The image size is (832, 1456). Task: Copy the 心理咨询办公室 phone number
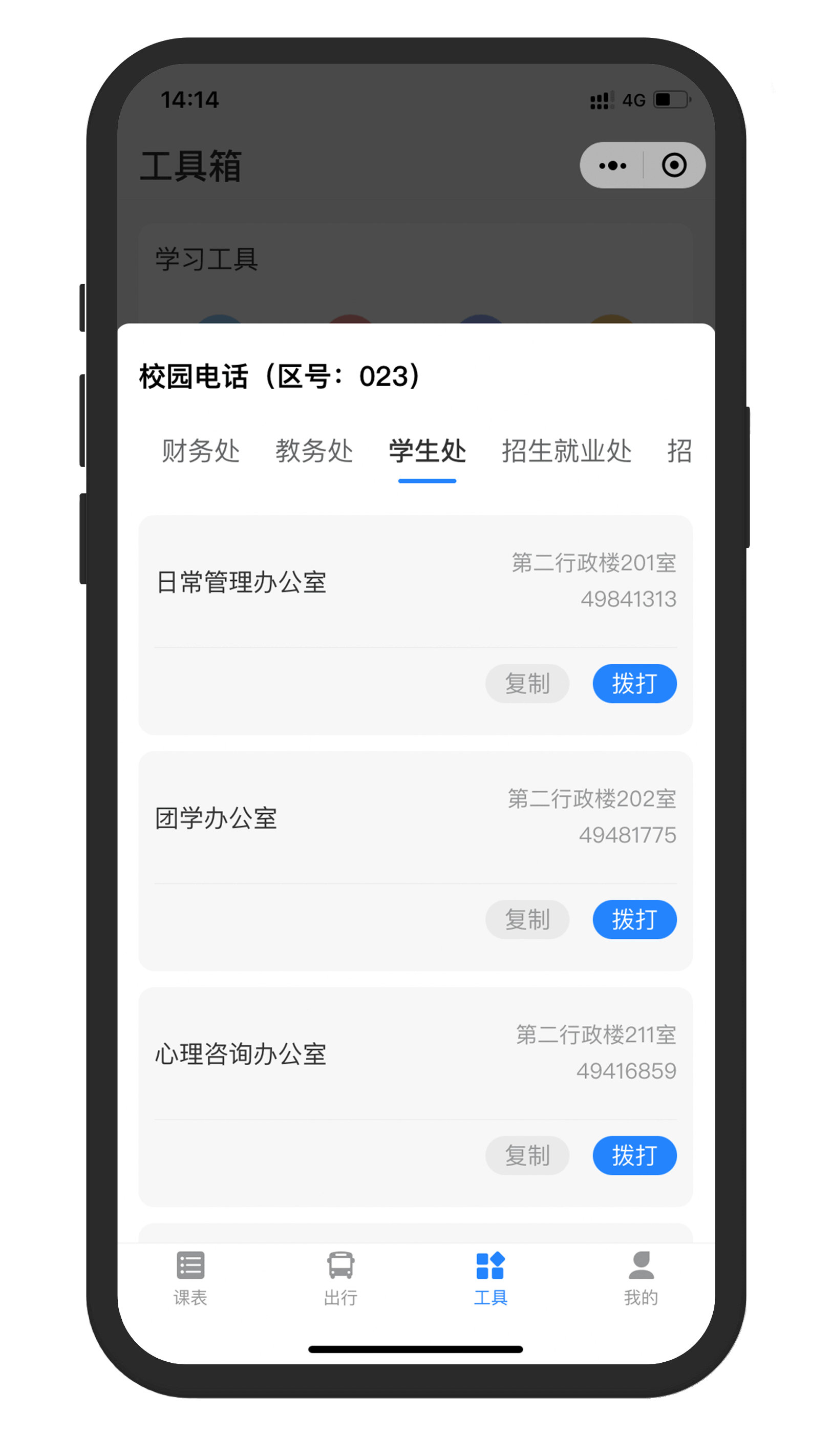(527, 1155)
